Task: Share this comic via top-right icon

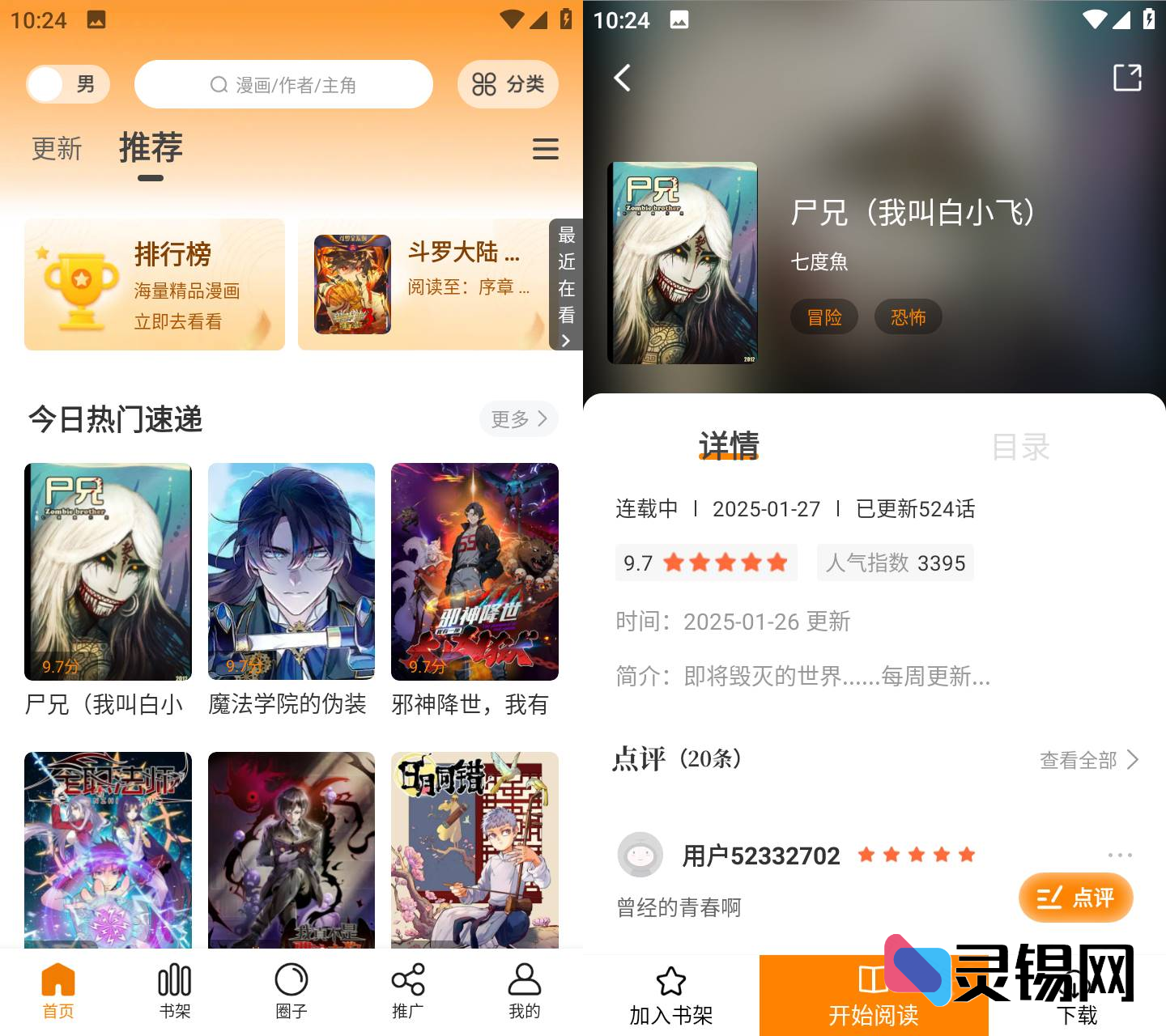Action: tap(1126, 79)
